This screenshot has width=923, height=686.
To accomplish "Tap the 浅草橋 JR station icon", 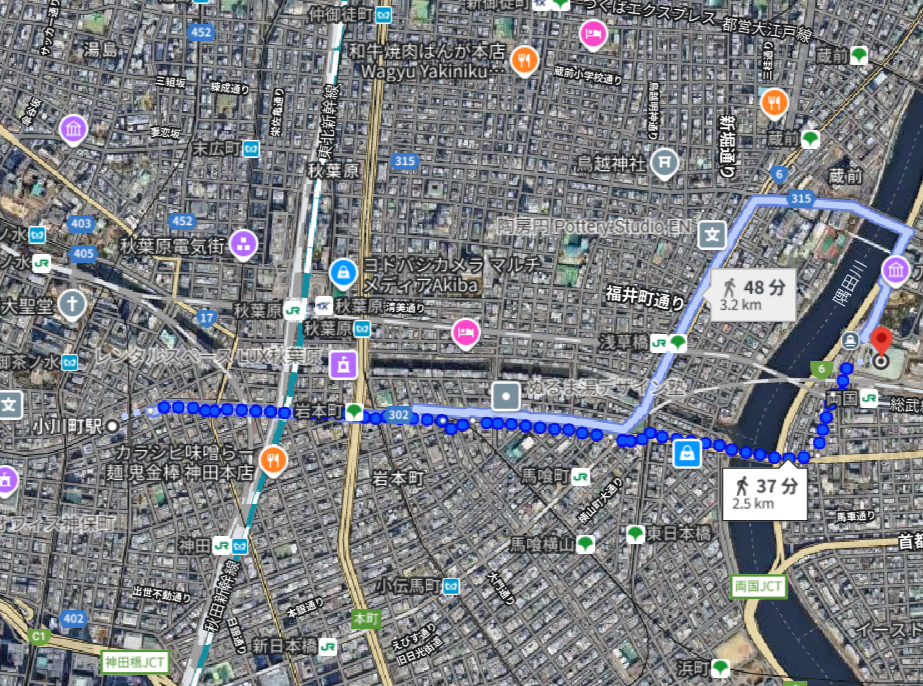I will 660,343.
